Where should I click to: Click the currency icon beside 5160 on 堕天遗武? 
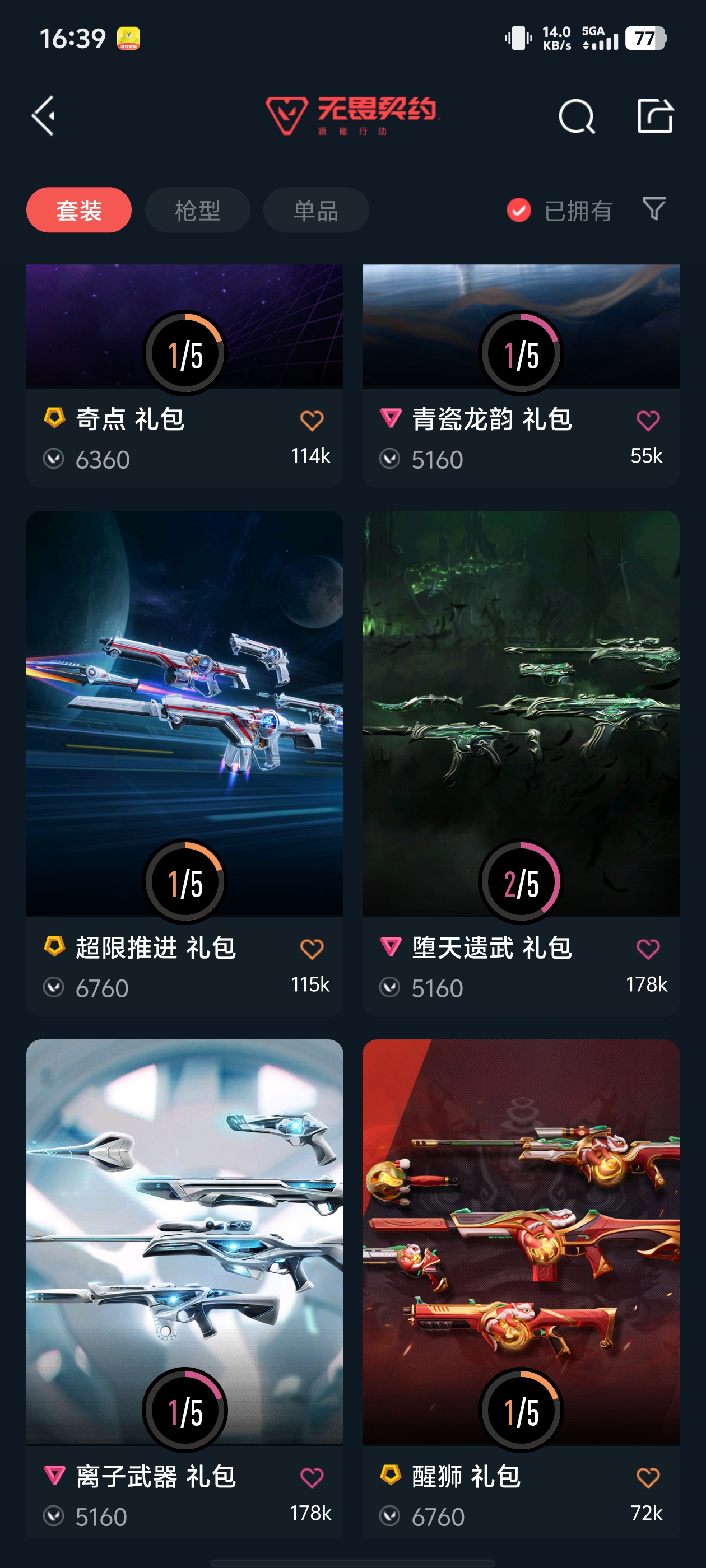tap(392, 987)
